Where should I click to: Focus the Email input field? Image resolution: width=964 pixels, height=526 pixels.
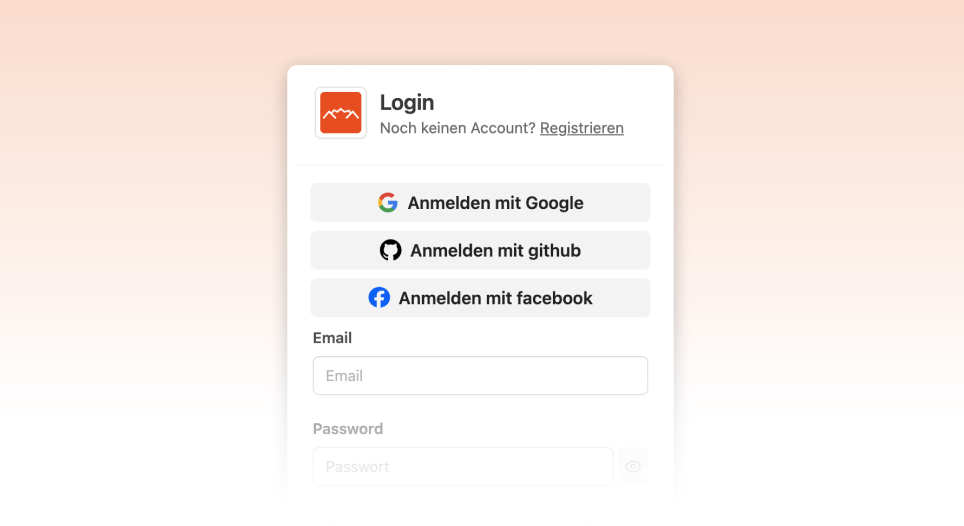[x=480, y=376]
